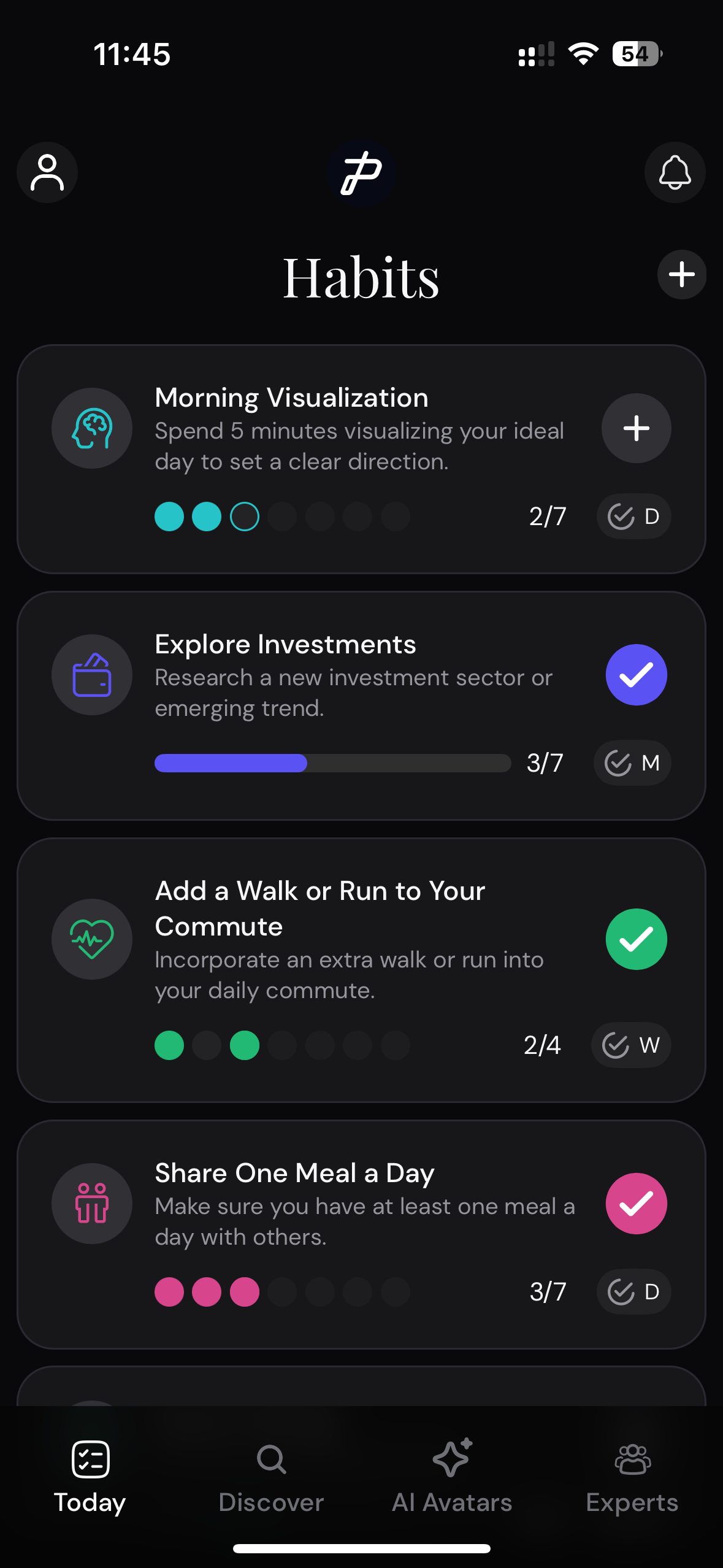Tap the Explore Investments progress bar
Viewport: 723px width, 1568px height.
click(x=332, y=763)
